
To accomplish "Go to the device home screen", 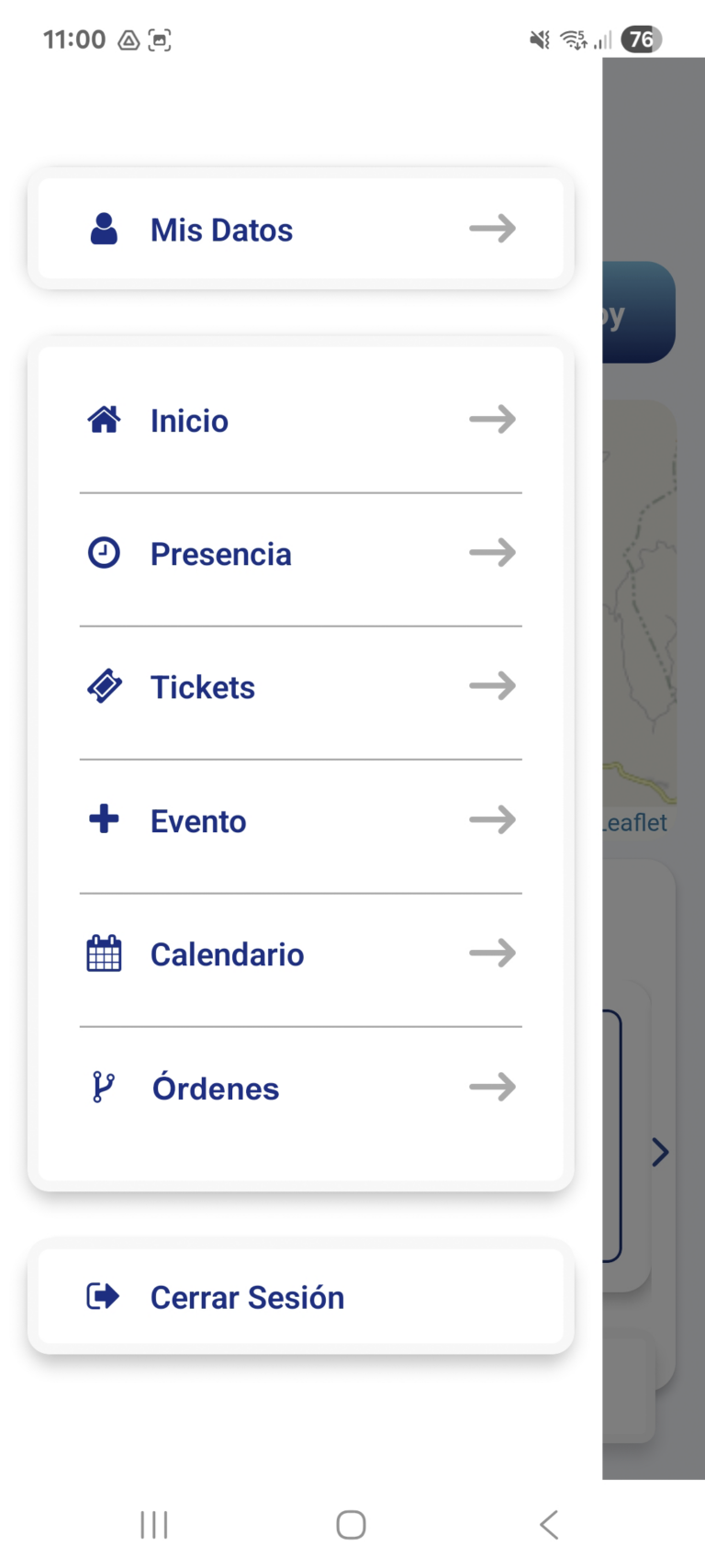I will tap(351, 1525).
